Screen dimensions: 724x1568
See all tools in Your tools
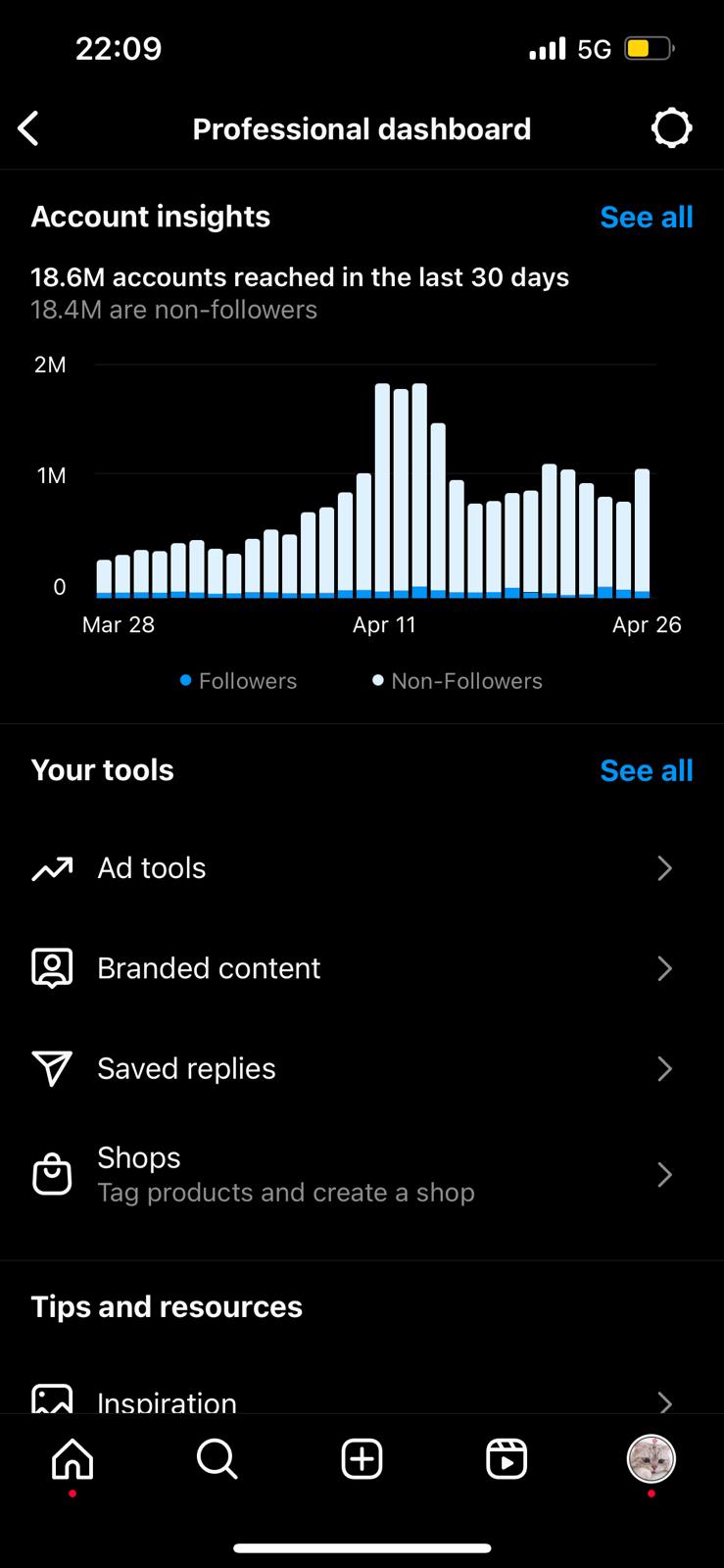pyautogui.click(x=646, y=770)
